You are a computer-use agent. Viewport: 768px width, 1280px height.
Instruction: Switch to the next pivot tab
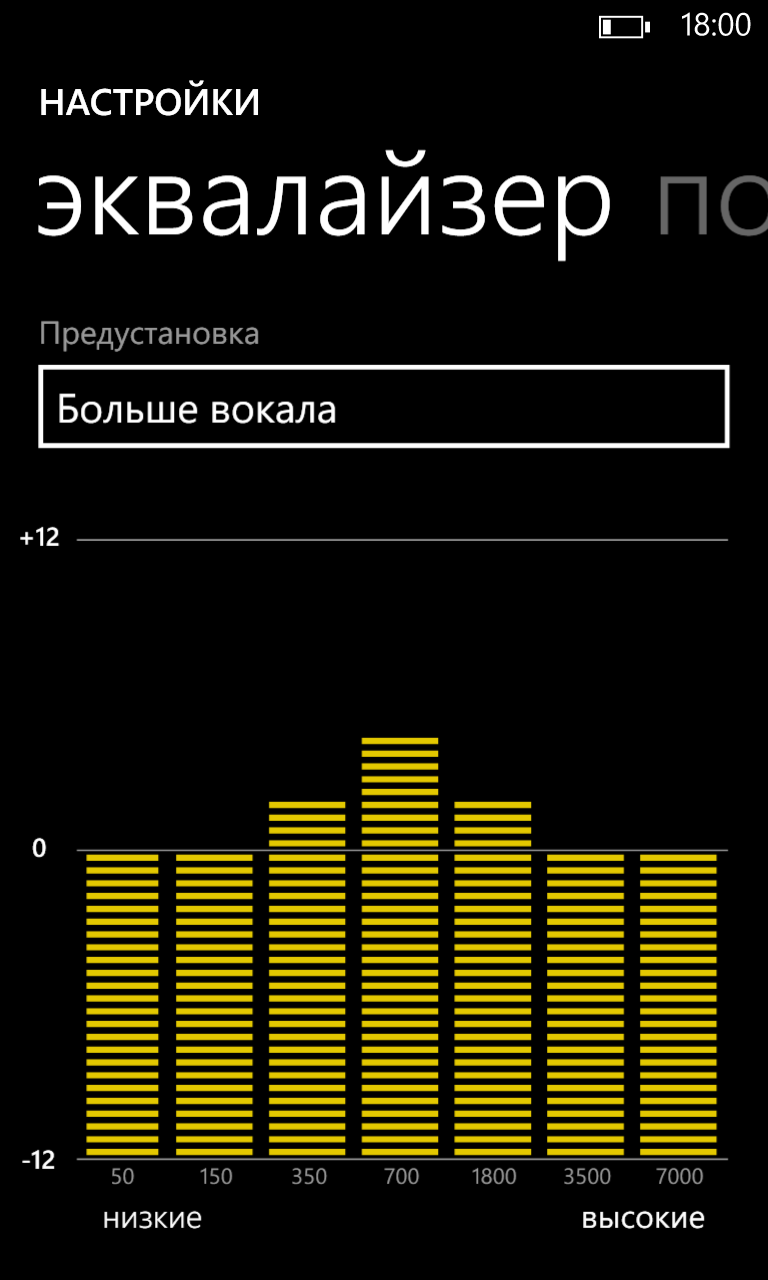[710, 207]
